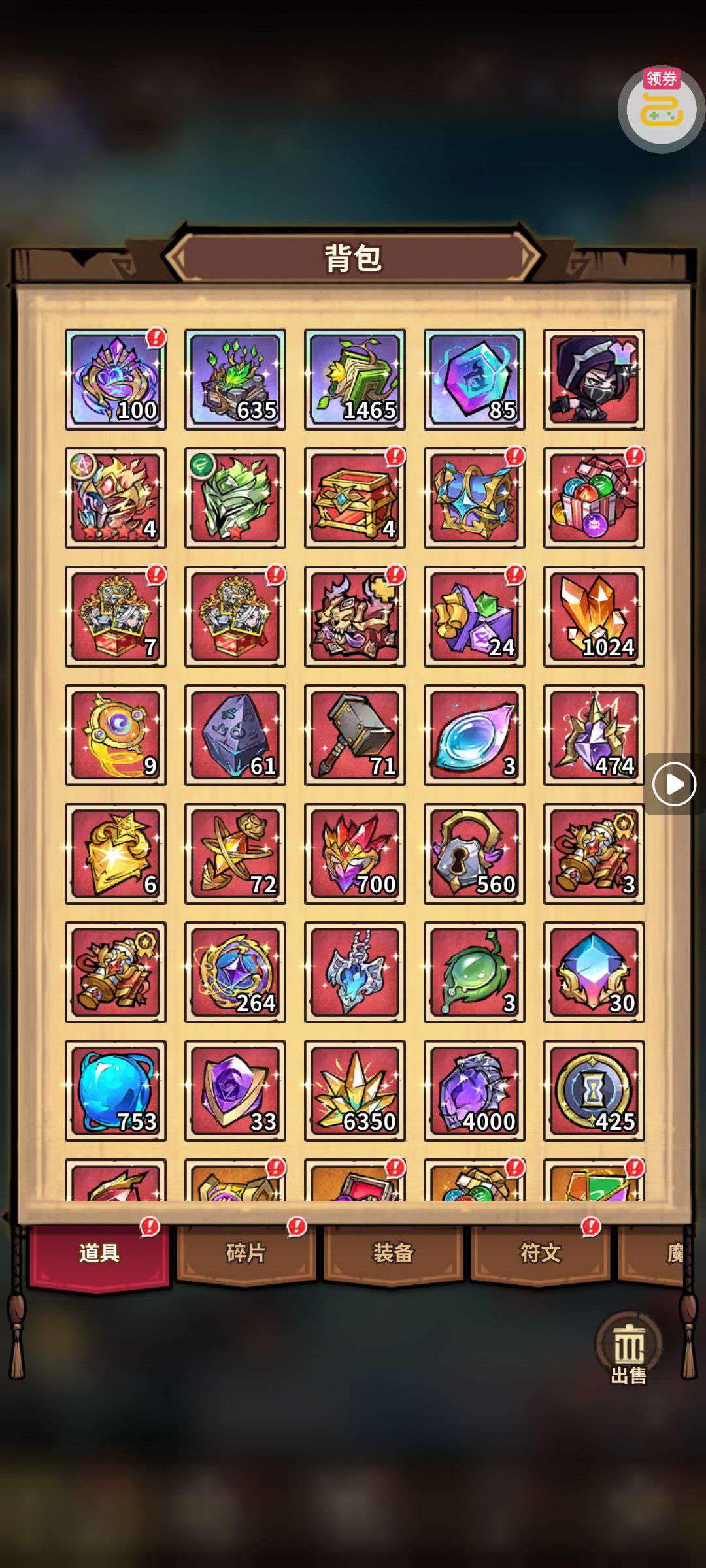This screenshot has height=1568, width=706.
Task: Select the hourglass coin item with 425
Action: (x=594, y=1090)
